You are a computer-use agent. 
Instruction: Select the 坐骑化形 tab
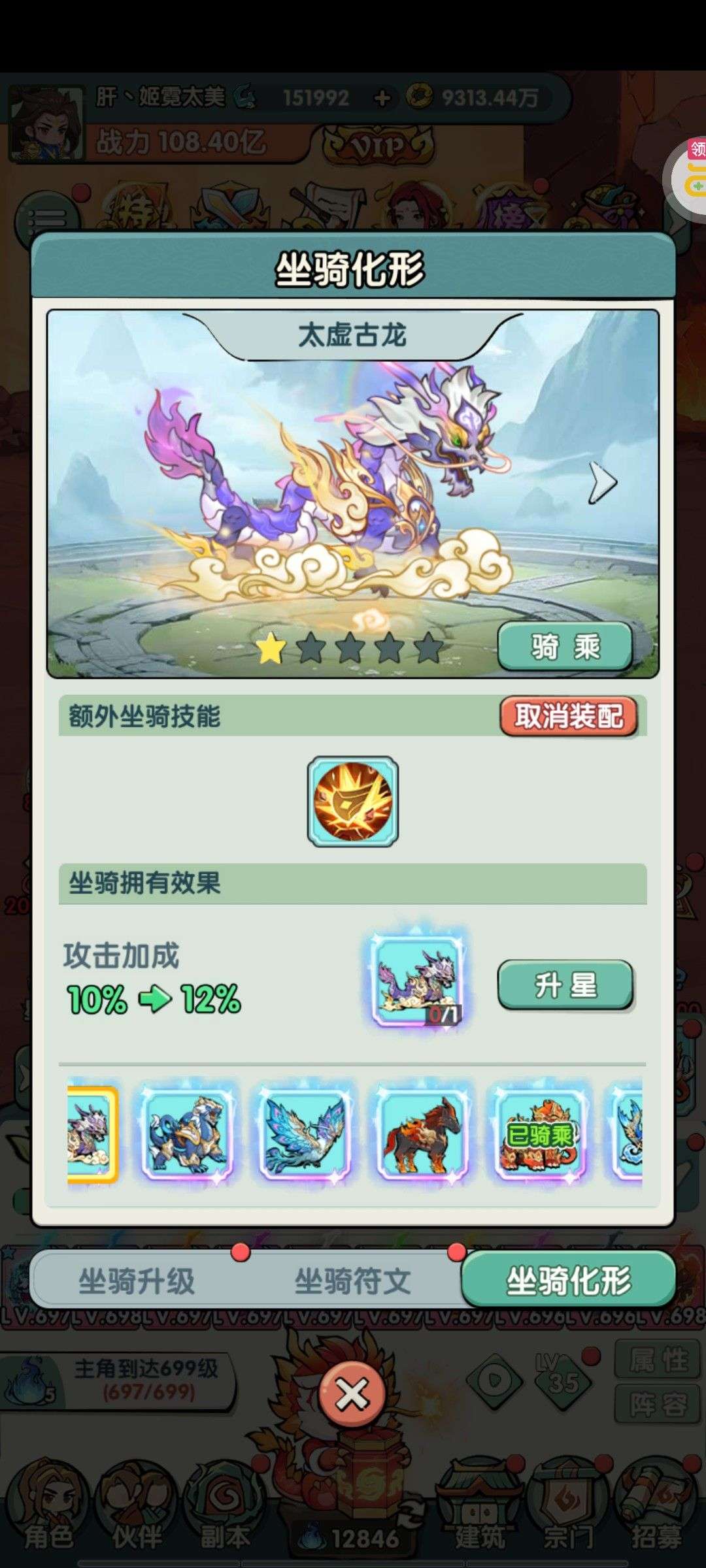(568, 1281)
